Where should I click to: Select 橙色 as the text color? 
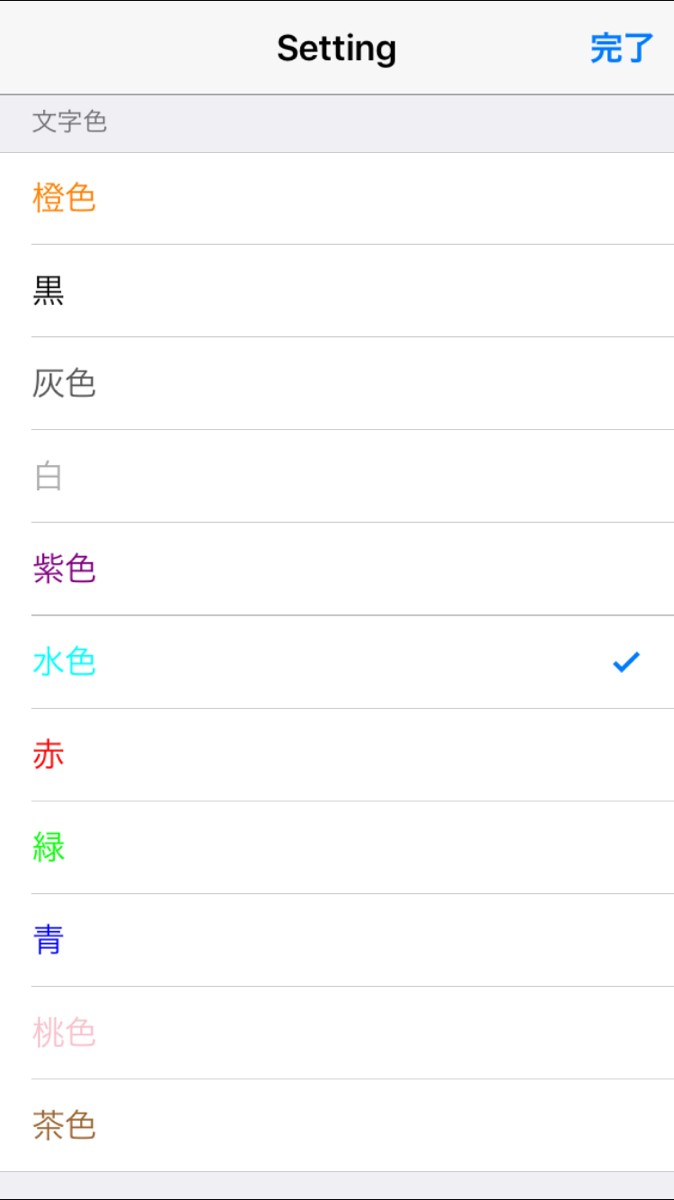[64, 198]
